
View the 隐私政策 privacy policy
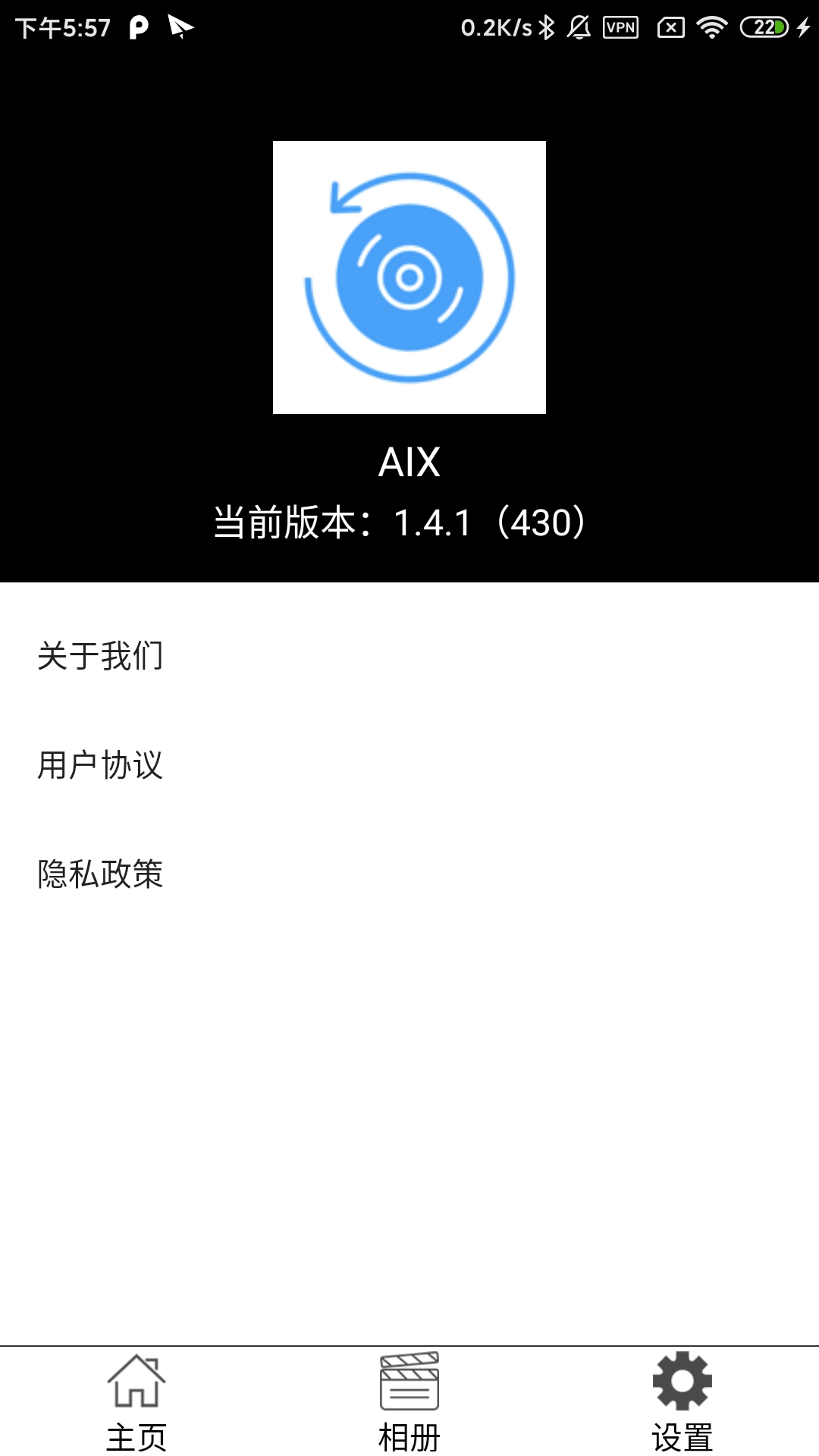(x=409, y=874)
